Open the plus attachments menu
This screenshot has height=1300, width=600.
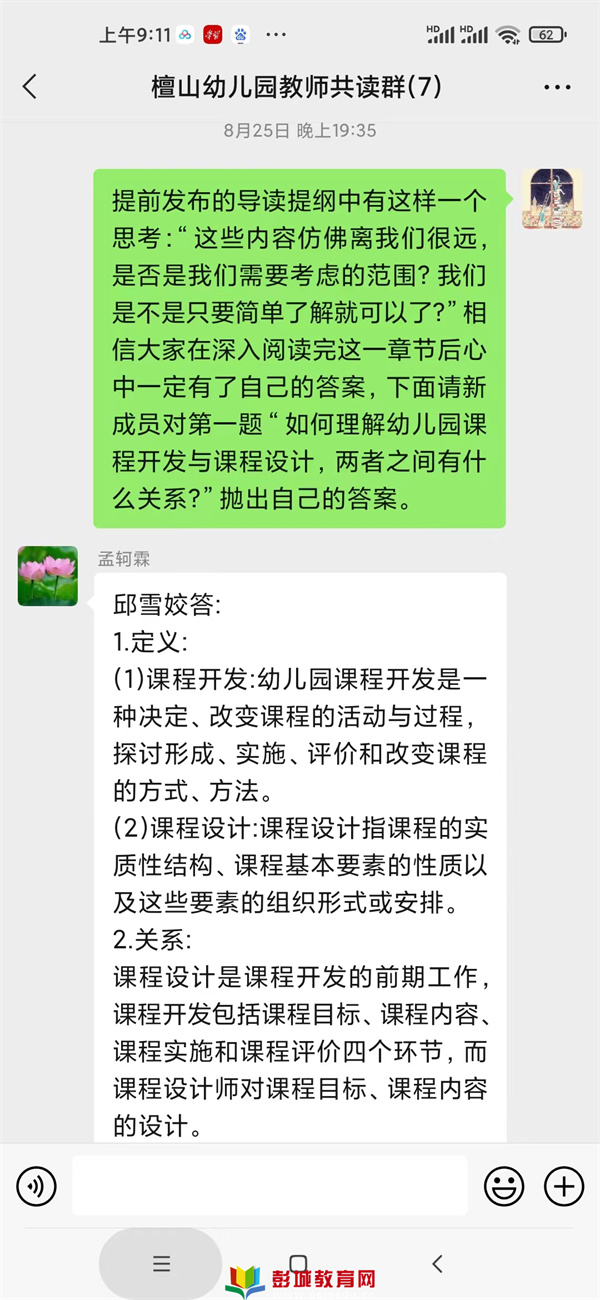pos(564,1187)
